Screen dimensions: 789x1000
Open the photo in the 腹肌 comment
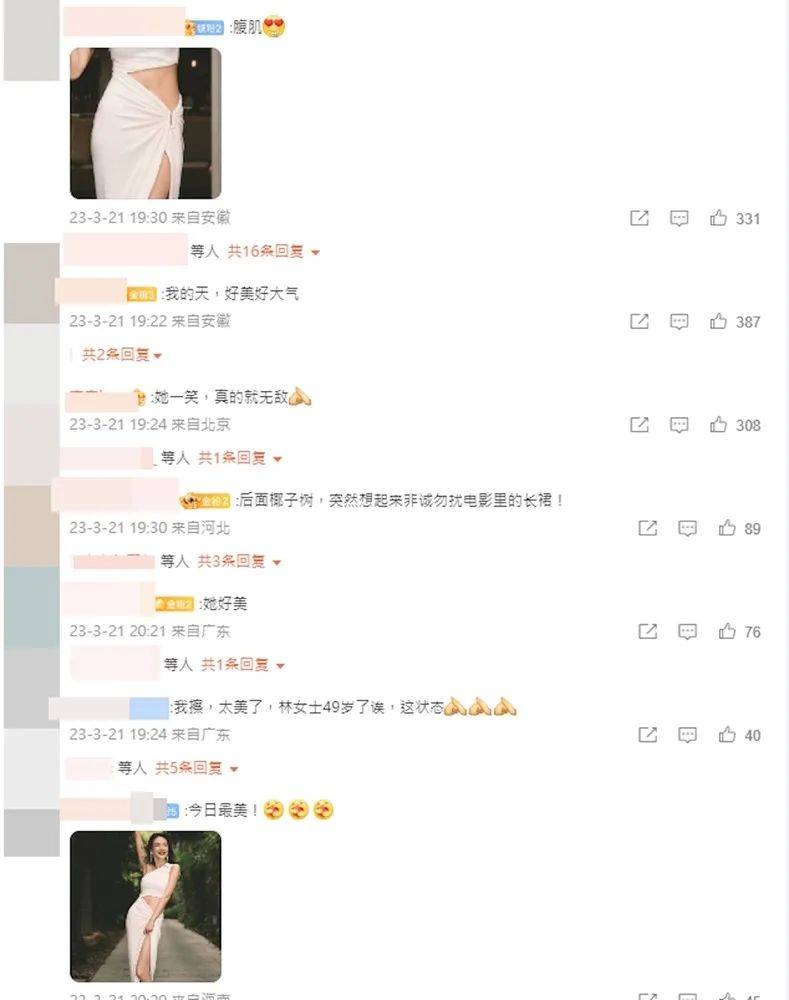point(145,123)
